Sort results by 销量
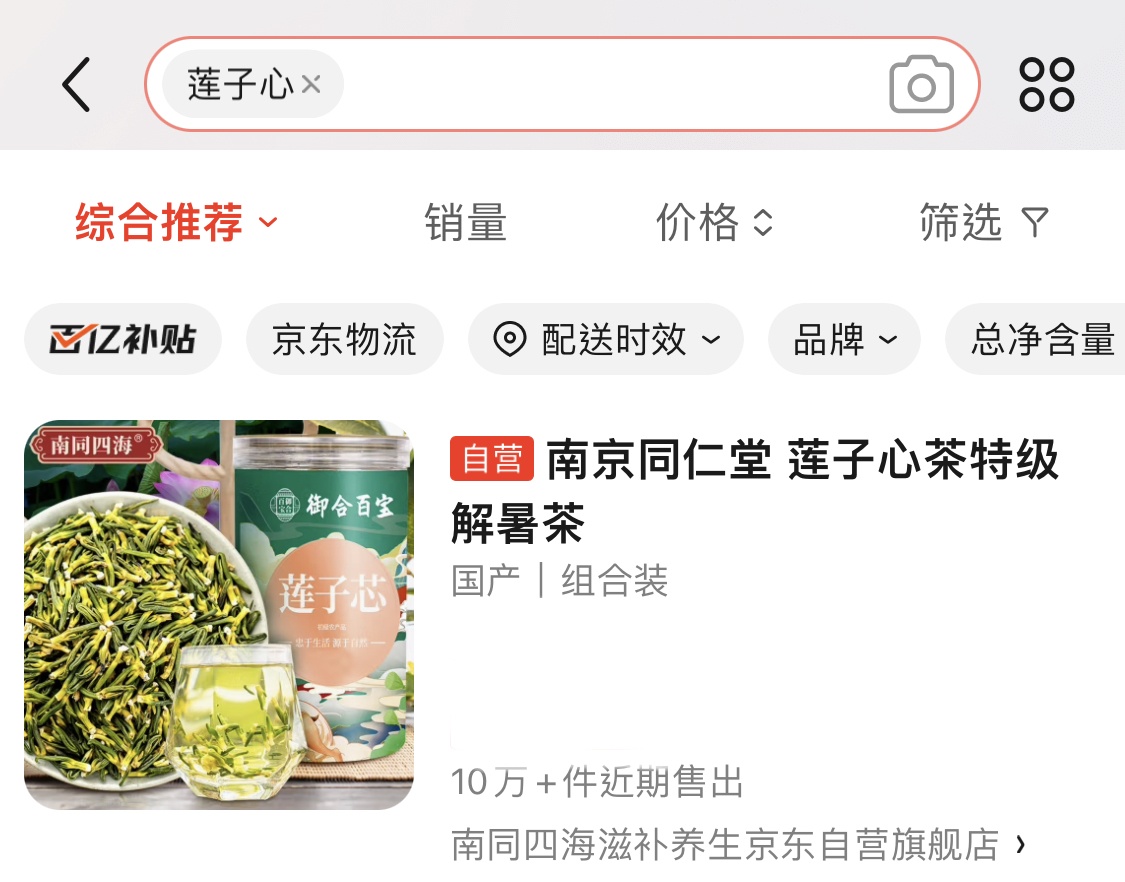Viewport: 1125px width, 882px height. tap(465, 222)
